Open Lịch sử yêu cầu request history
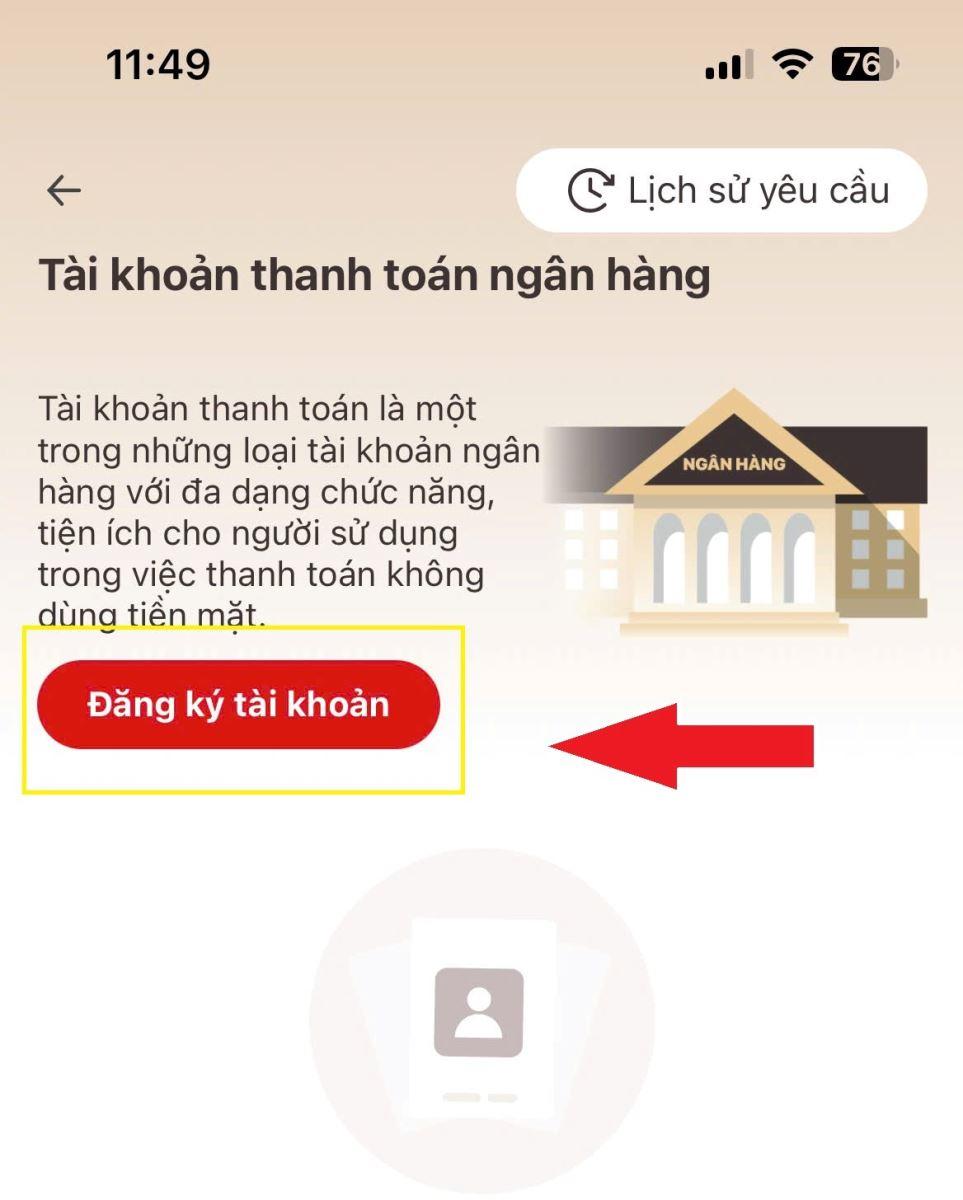Screen dimensions: 963x1200 pos(722,190)
